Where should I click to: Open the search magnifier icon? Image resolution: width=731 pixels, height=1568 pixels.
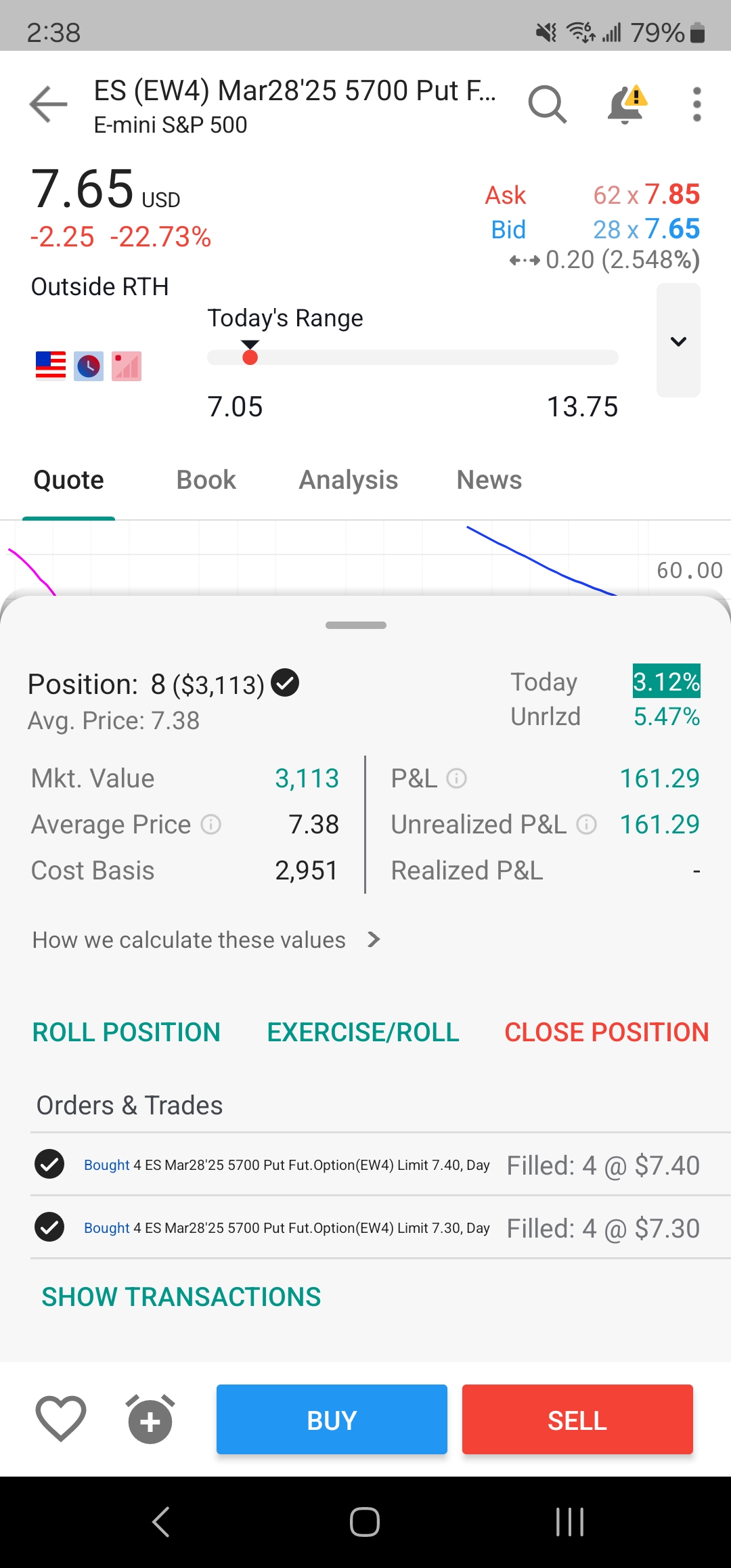click(x=547, y=104)
